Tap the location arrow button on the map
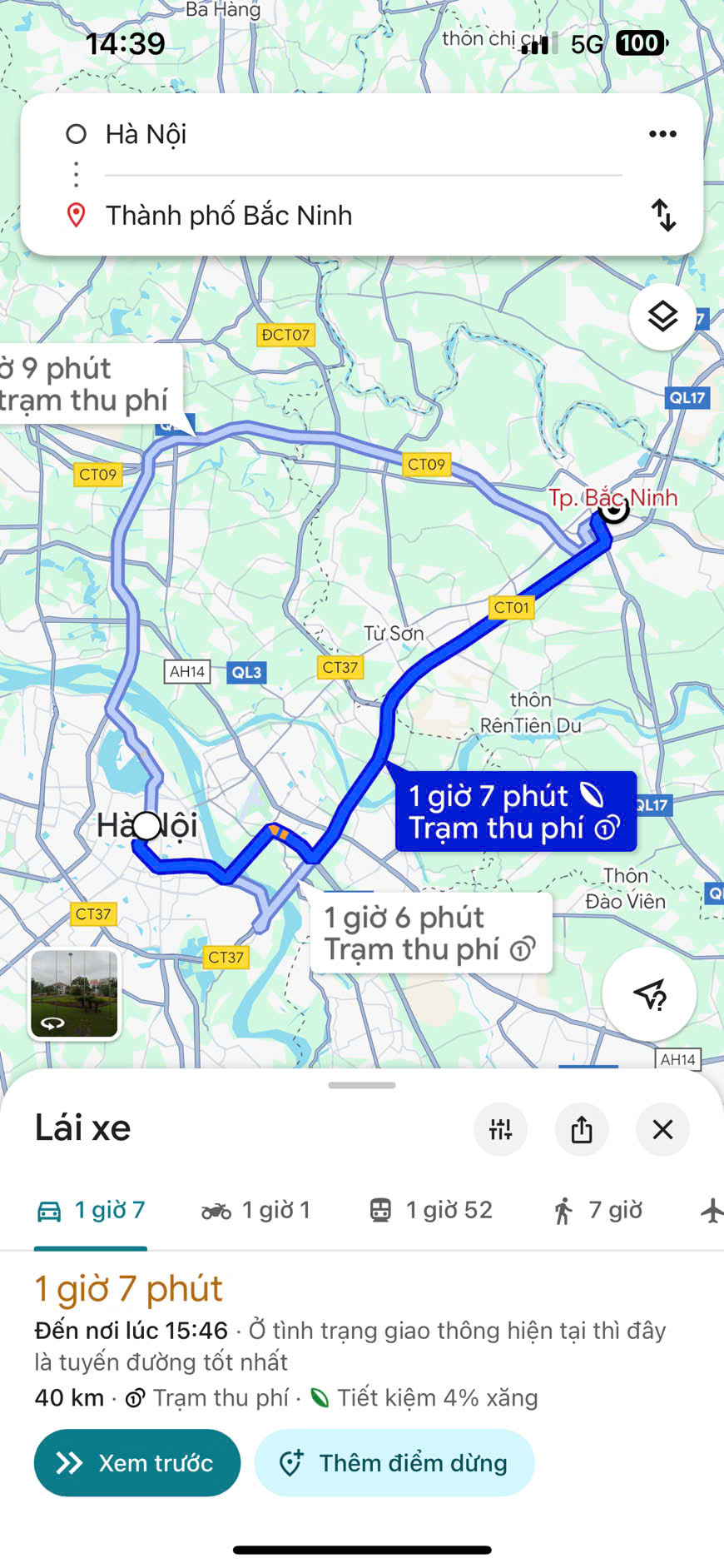 tap(649, 994)
